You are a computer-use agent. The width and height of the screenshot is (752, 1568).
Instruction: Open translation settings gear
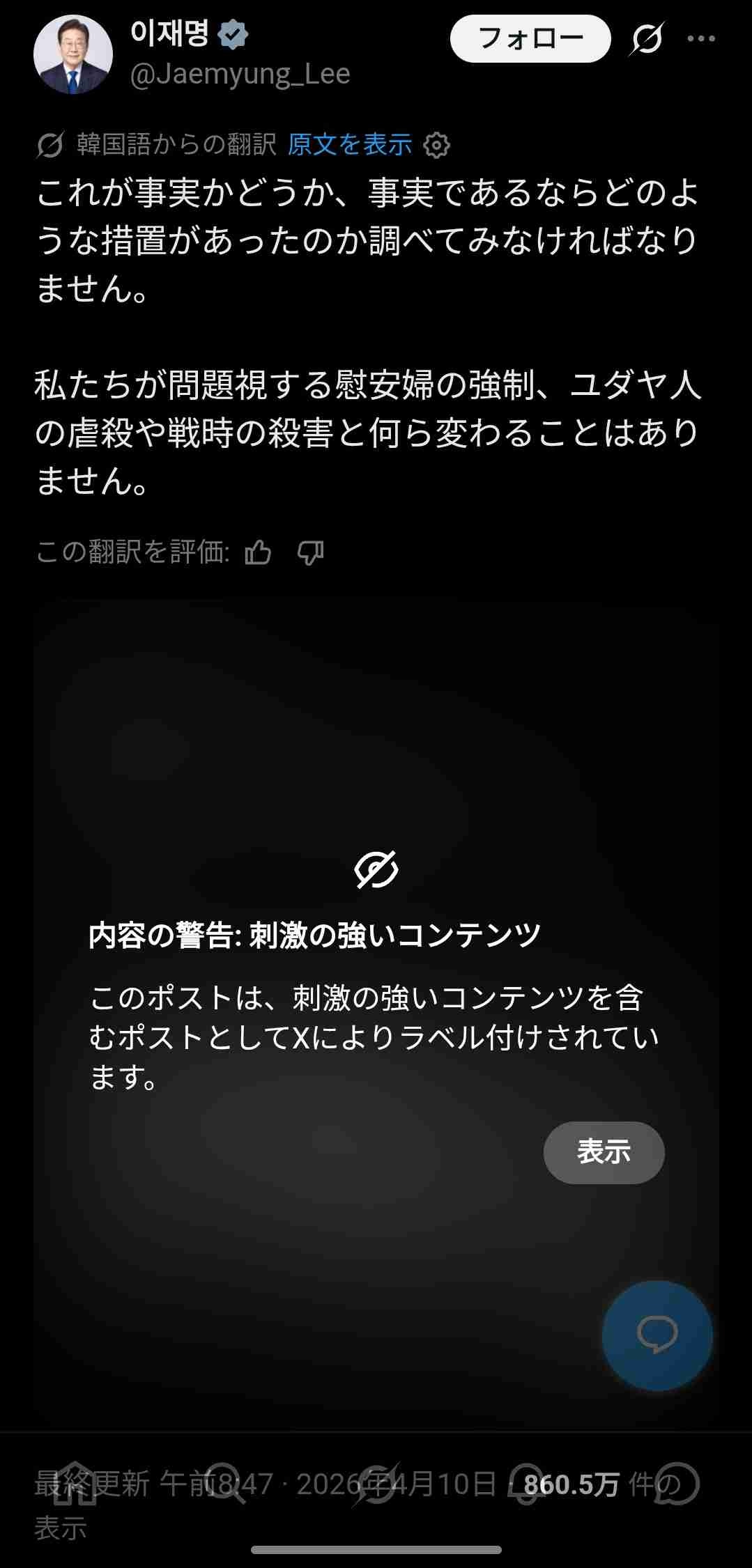tap(437, 146)
